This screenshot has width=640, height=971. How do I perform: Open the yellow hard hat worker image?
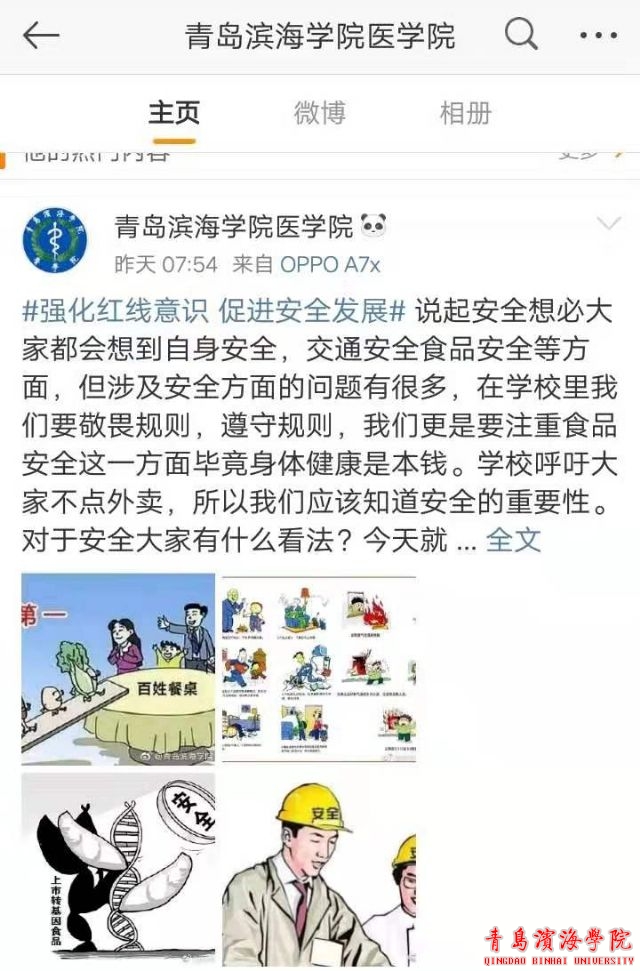tap(318, 867)
